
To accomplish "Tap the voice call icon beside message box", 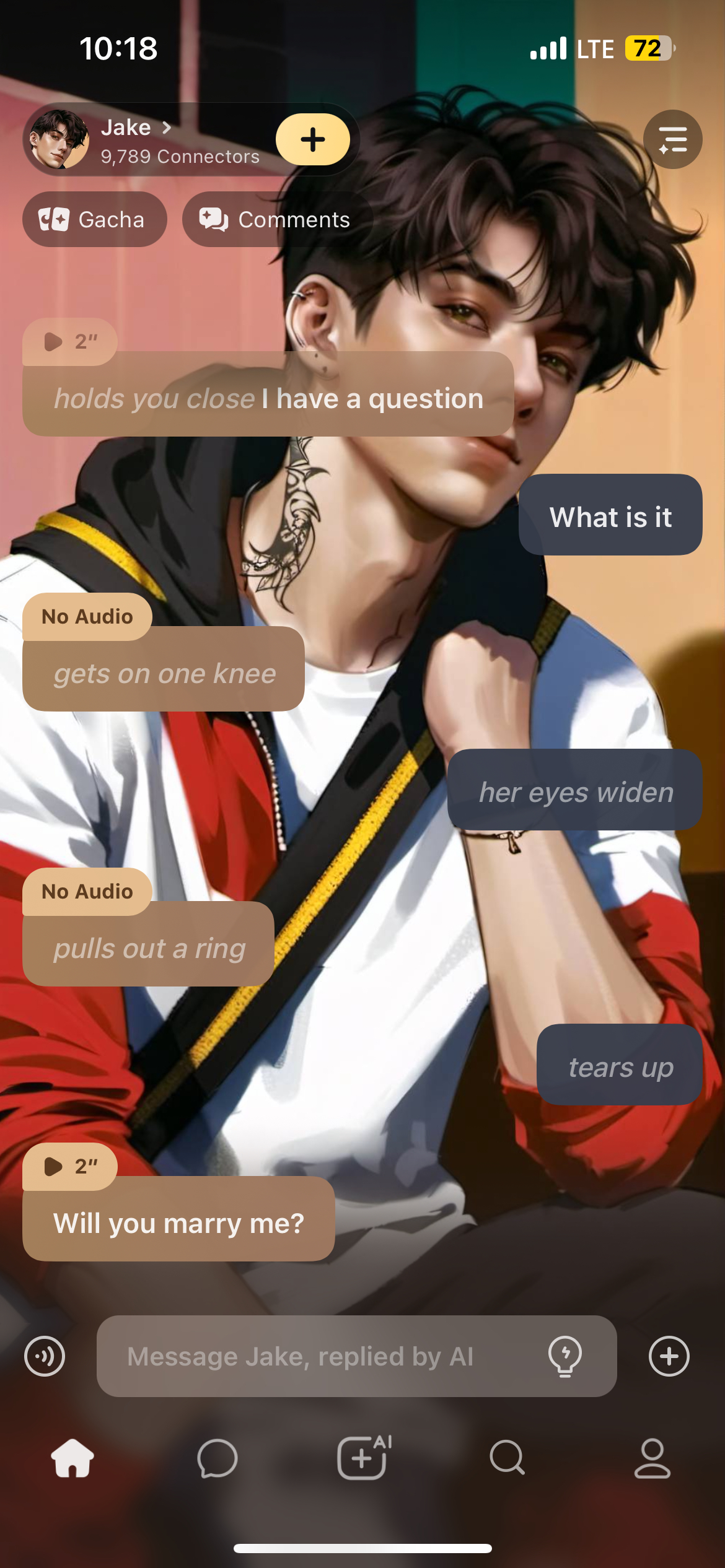I will point(45,1356).
